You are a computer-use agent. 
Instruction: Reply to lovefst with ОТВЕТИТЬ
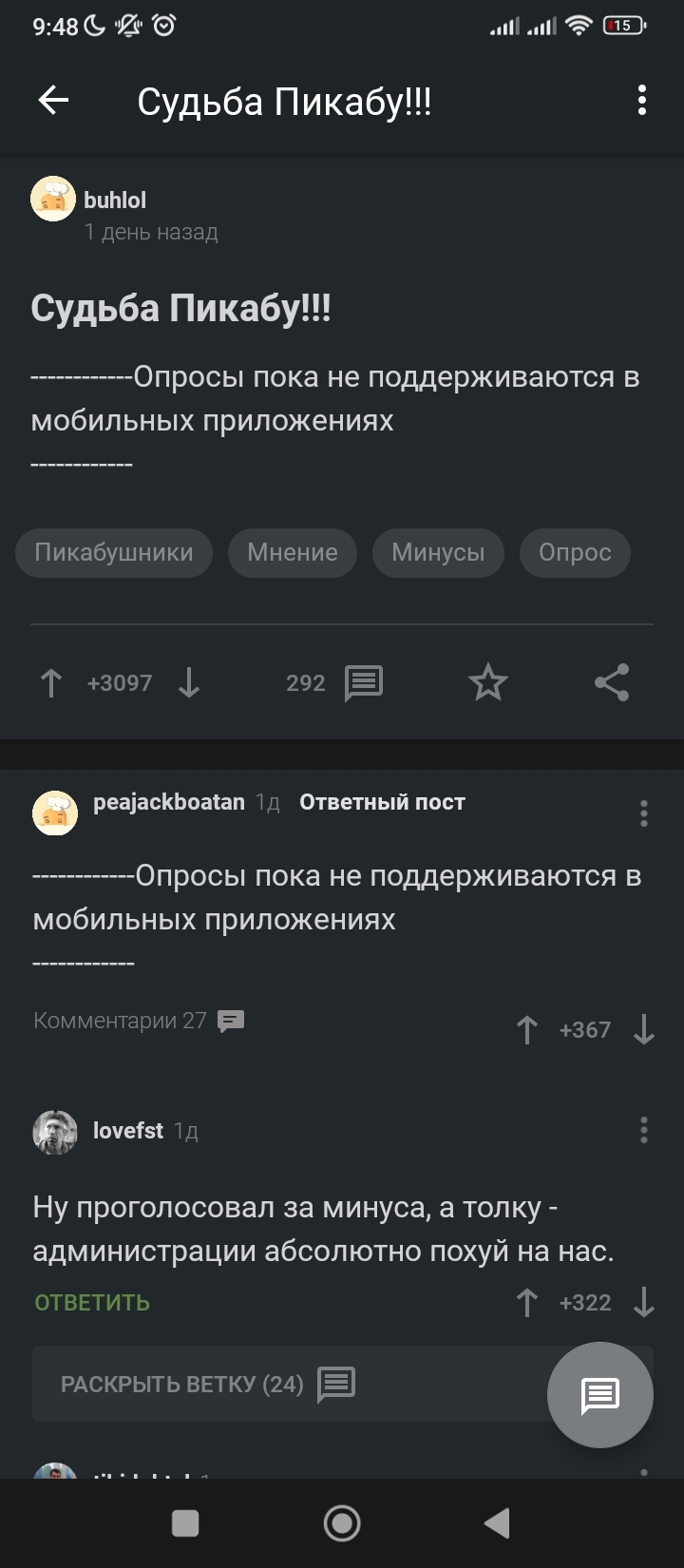[x=92, y=1303]
